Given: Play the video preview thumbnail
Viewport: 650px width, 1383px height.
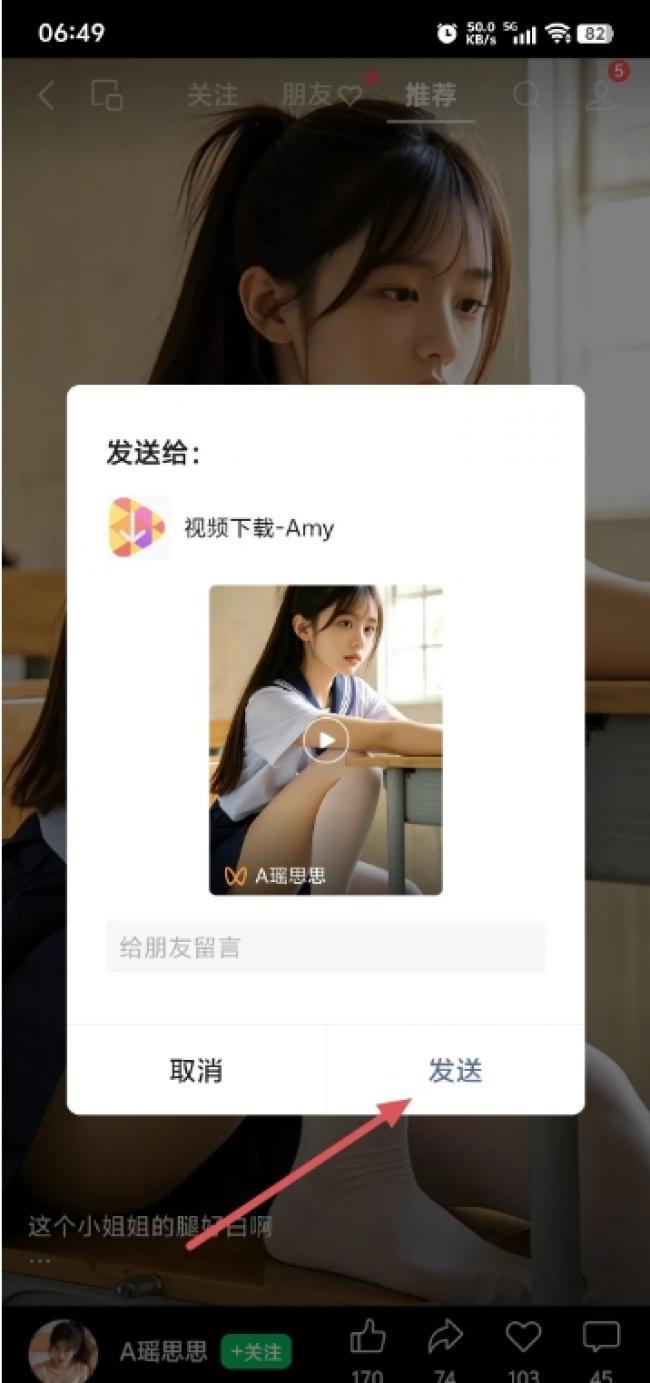Looking at the screenshot, I should [x=326, y=741].
